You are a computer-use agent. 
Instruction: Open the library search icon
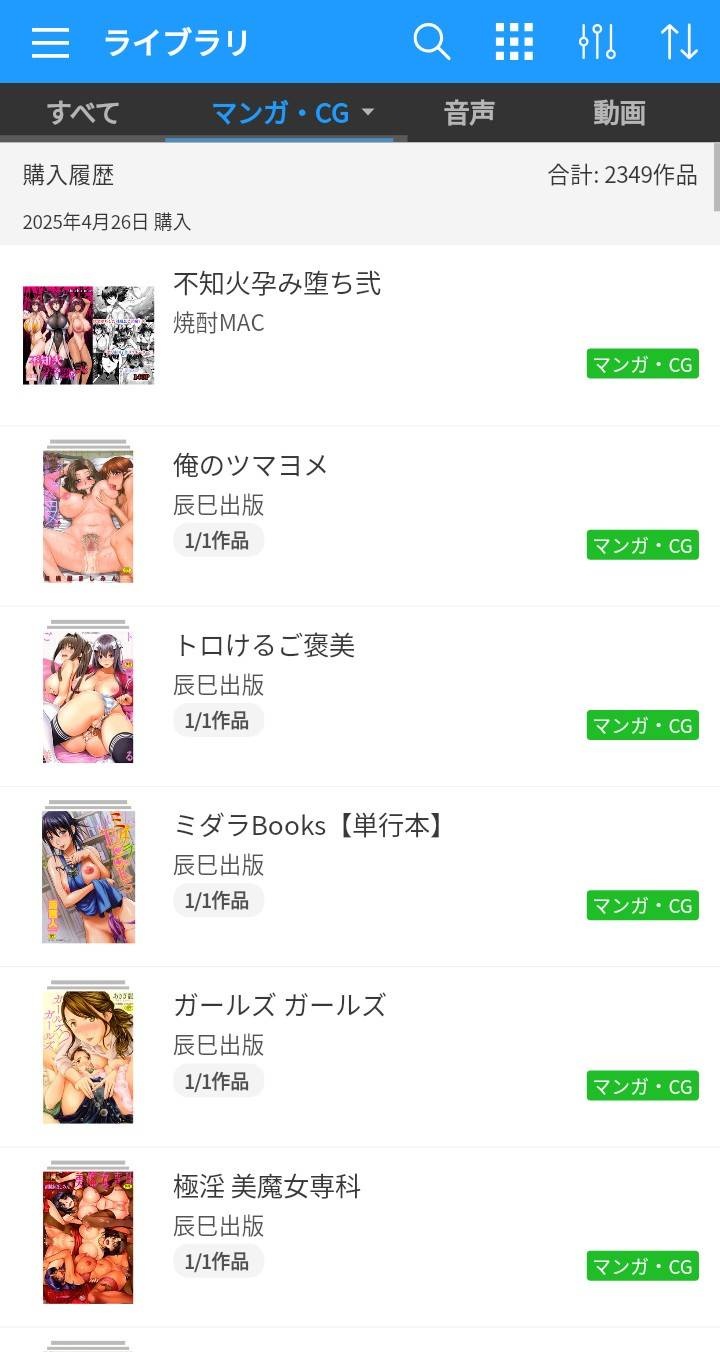(431, 42)
